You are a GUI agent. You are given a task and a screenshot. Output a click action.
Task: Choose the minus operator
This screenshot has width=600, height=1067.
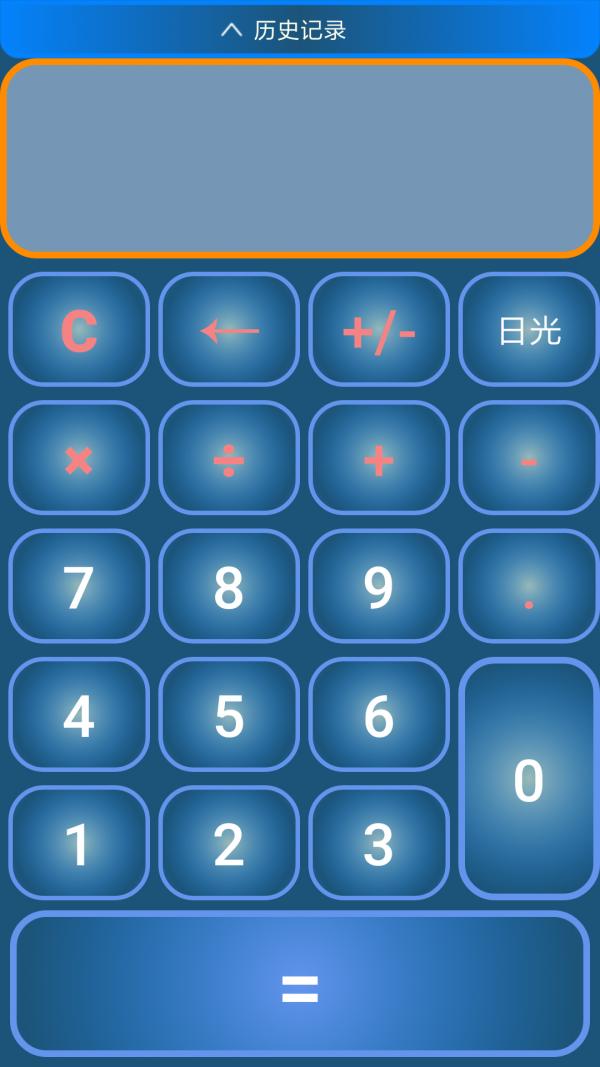[529, 459]
